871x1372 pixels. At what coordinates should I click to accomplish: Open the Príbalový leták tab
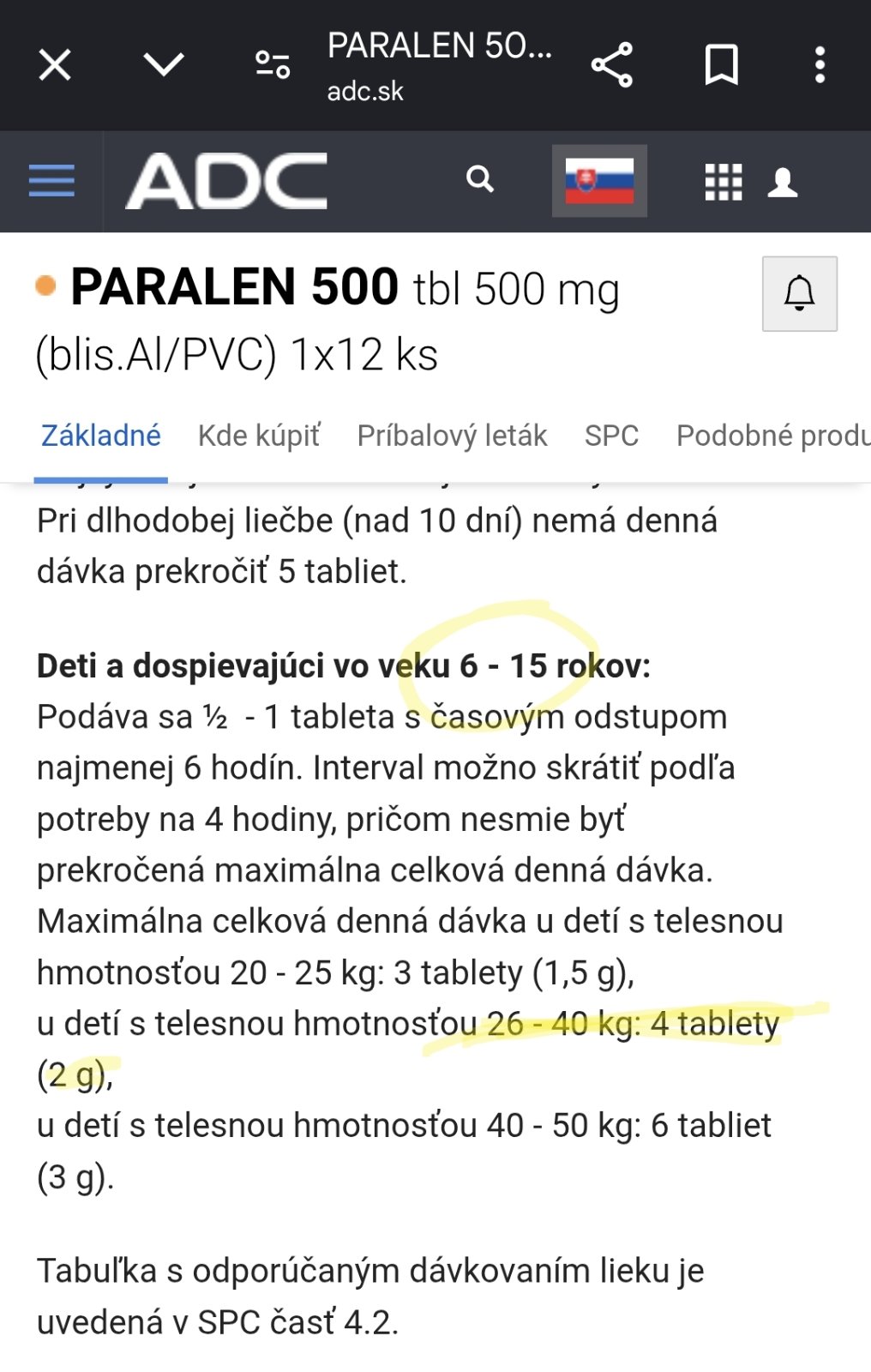(452, 436)
